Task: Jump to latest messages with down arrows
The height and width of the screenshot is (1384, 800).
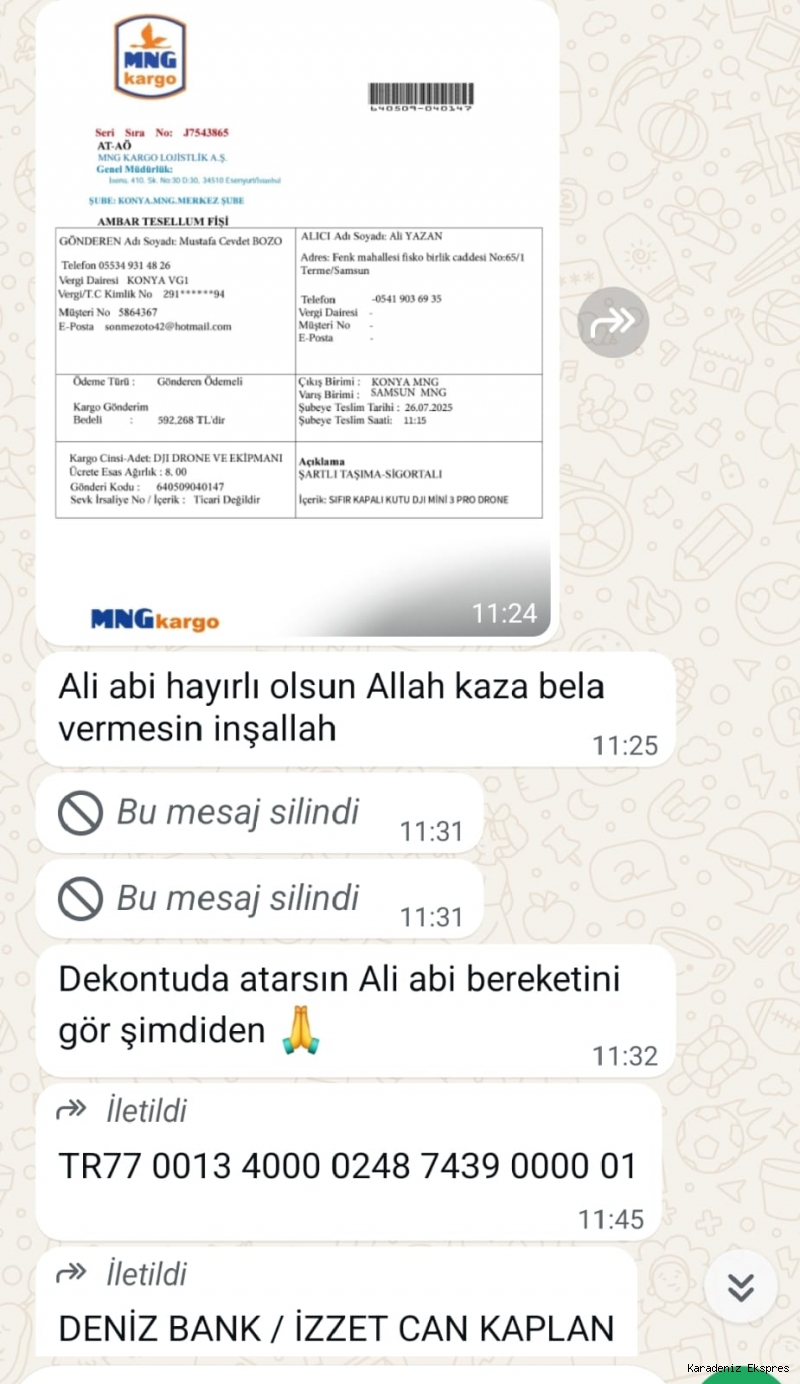Action: (741, 1286)
